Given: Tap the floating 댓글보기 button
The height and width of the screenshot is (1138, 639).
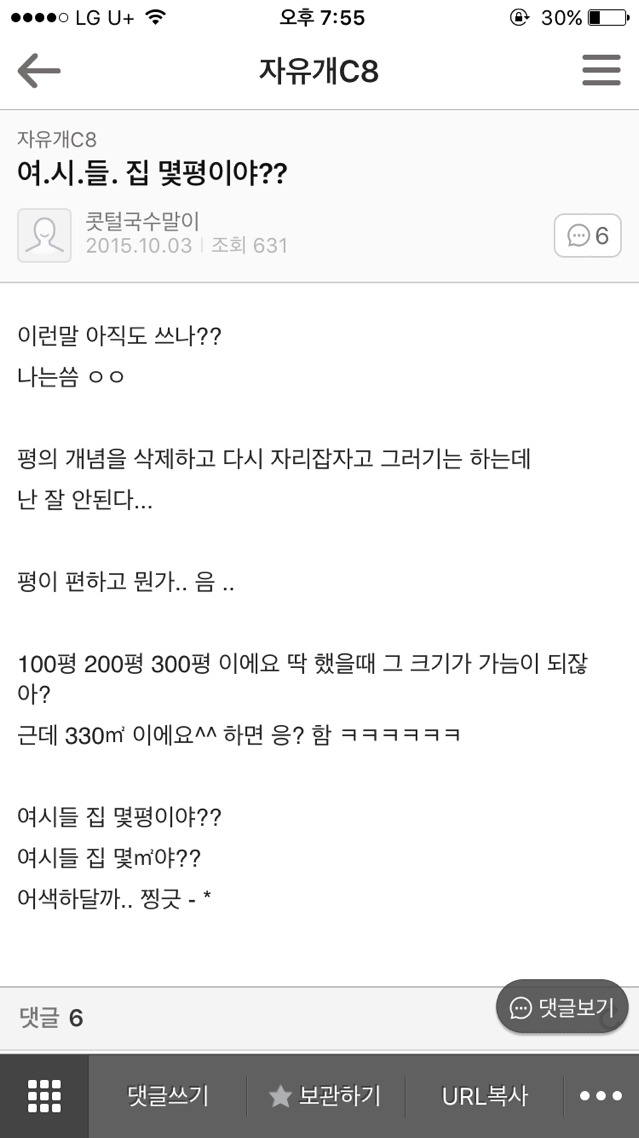Looking at the screenshot, I should point(562,1006).
